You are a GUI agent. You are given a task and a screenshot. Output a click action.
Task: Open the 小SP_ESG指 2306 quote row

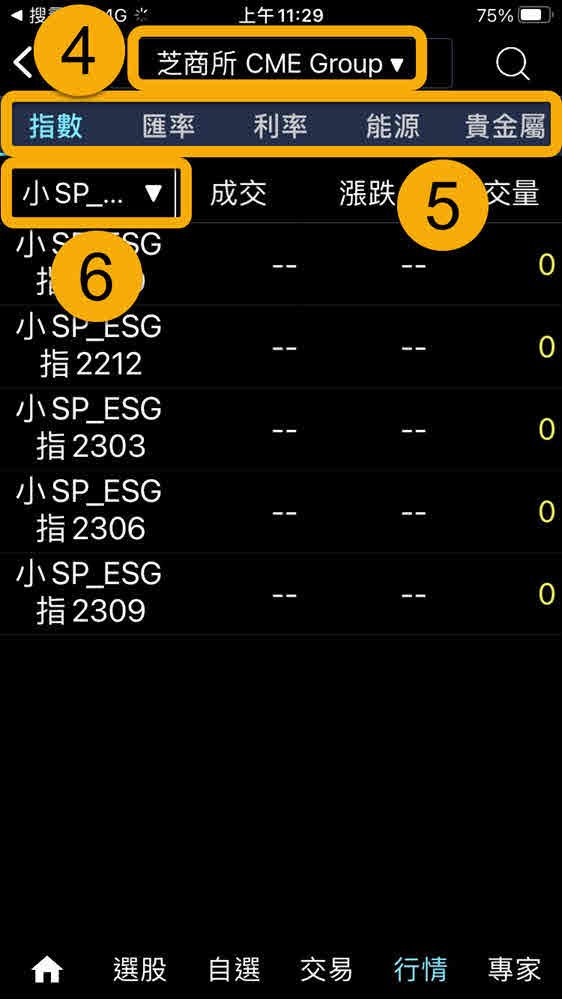[x=281, y=511]
